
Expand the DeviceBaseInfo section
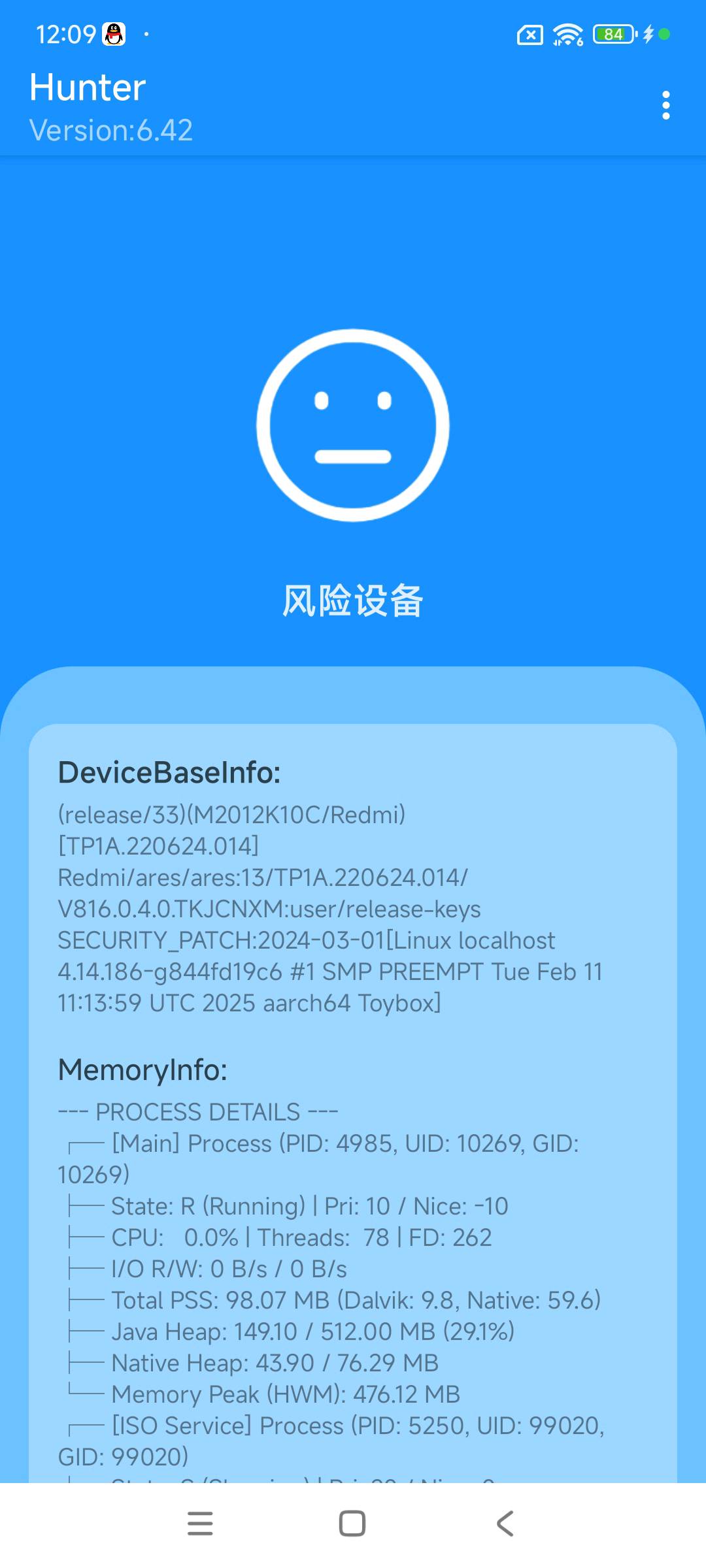click(167, 774)
